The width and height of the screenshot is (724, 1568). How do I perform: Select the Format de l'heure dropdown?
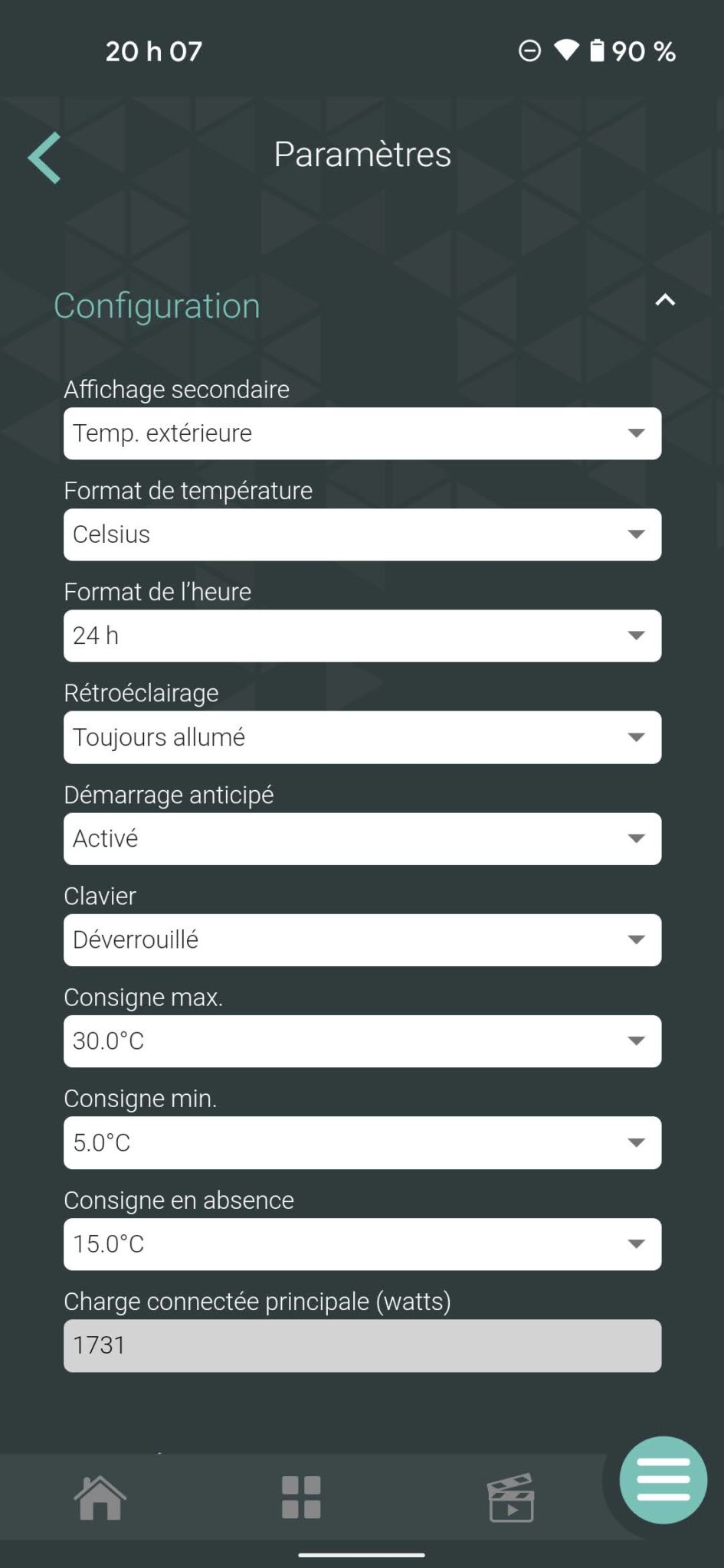(x=362, y=635)
